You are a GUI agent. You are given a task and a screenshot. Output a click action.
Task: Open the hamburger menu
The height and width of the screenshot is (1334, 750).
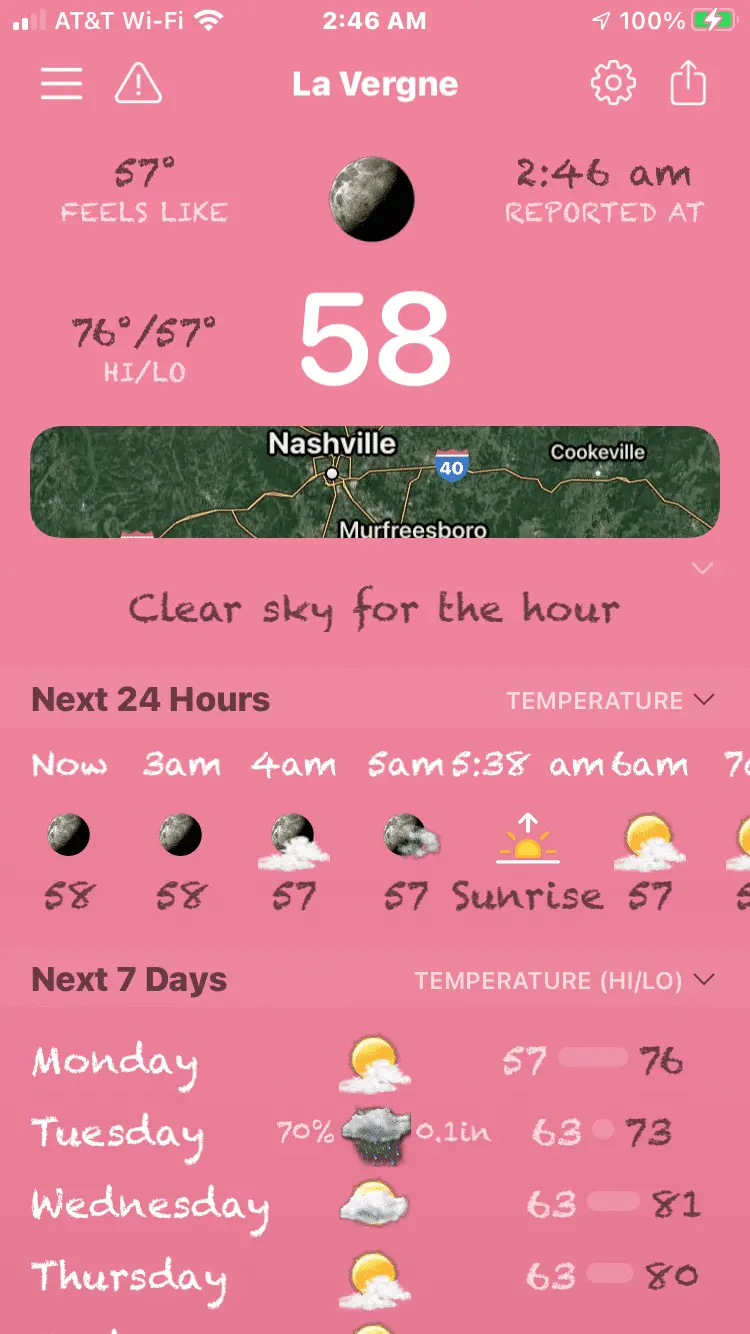[61, 84]
